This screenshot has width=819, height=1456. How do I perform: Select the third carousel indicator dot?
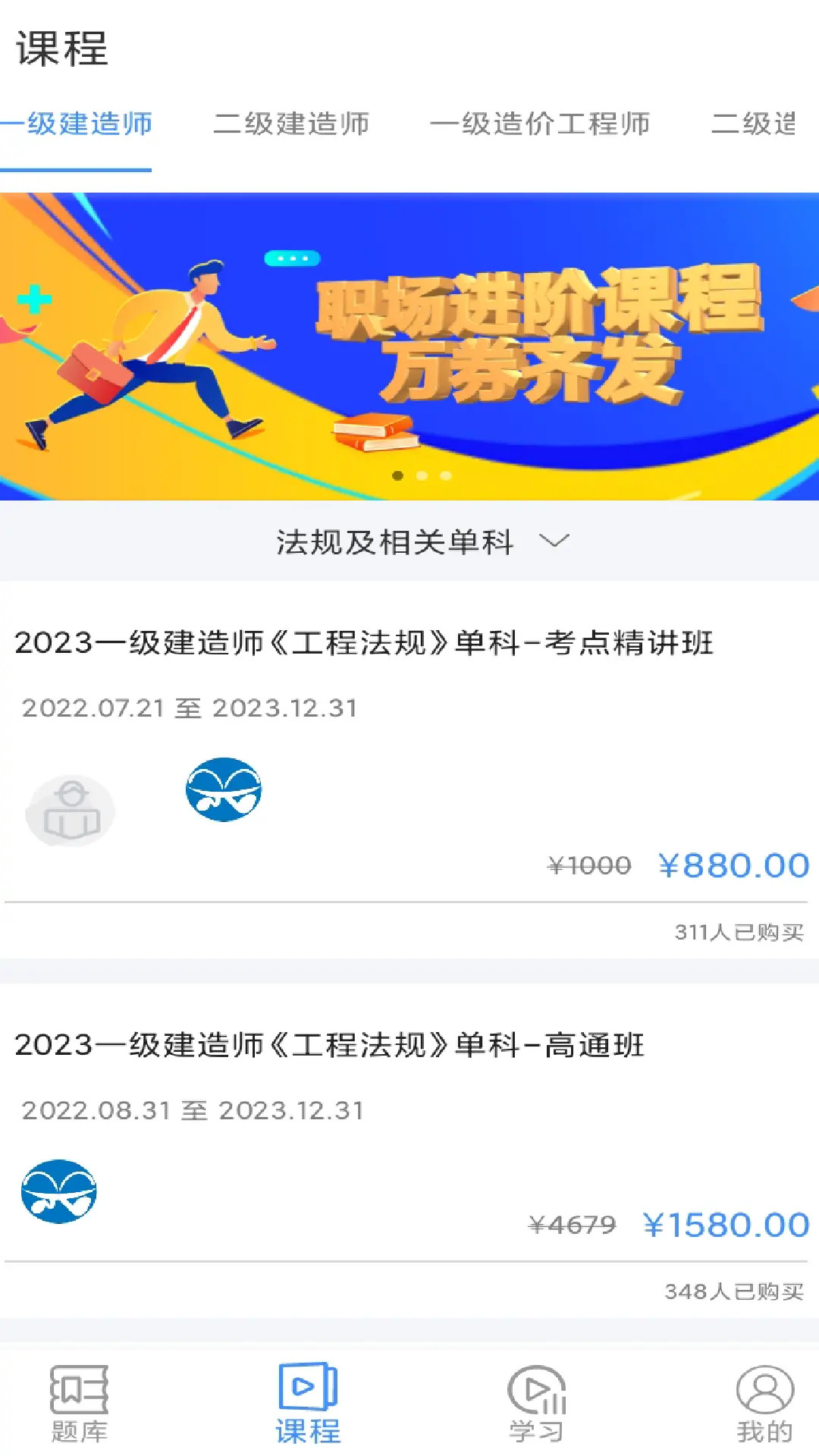[x=446, y=475]
